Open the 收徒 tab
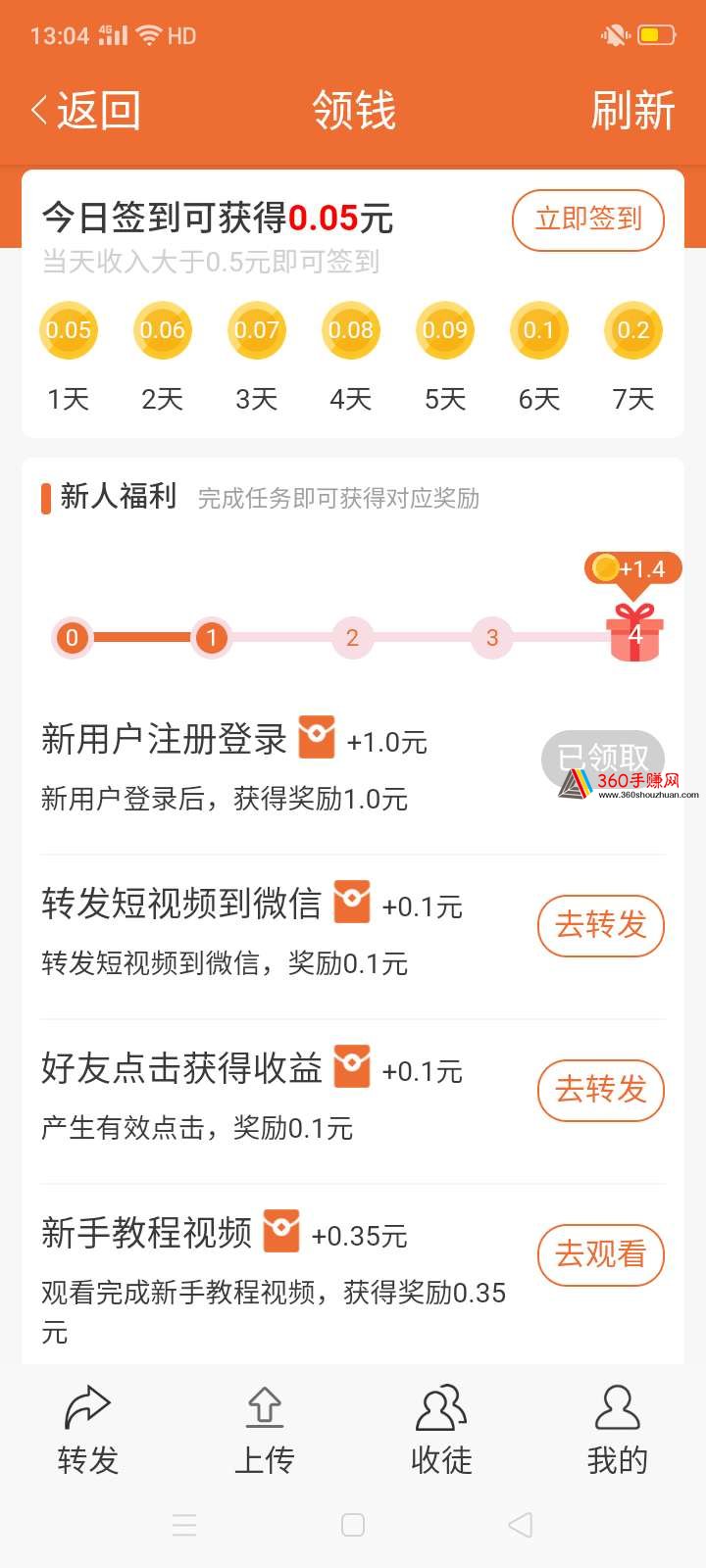 pyautogui.click(x=441, y=1431)
